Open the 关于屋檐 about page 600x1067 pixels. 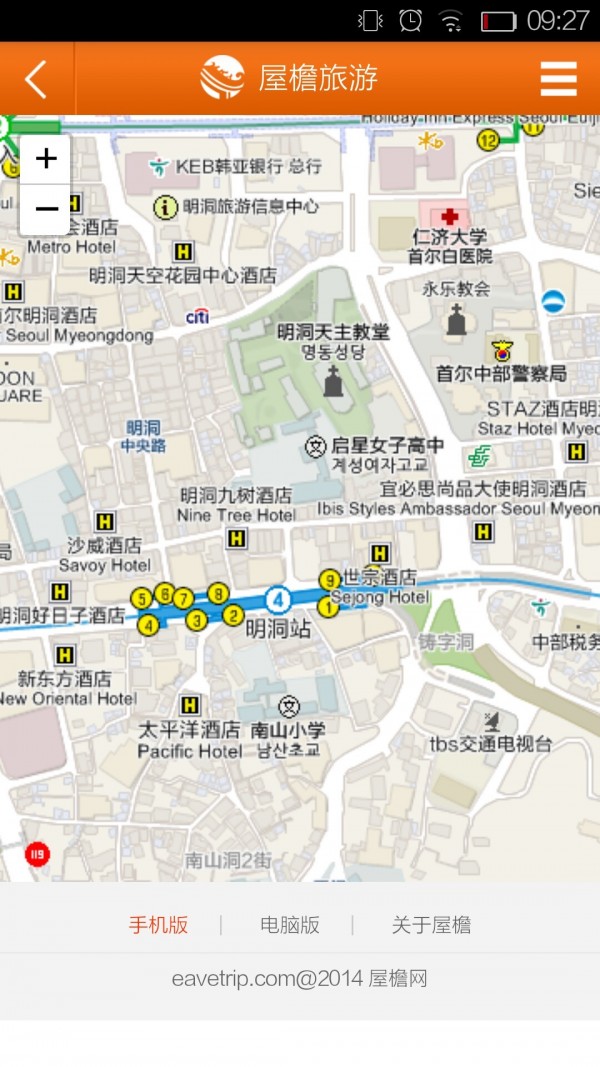point(431,925)
